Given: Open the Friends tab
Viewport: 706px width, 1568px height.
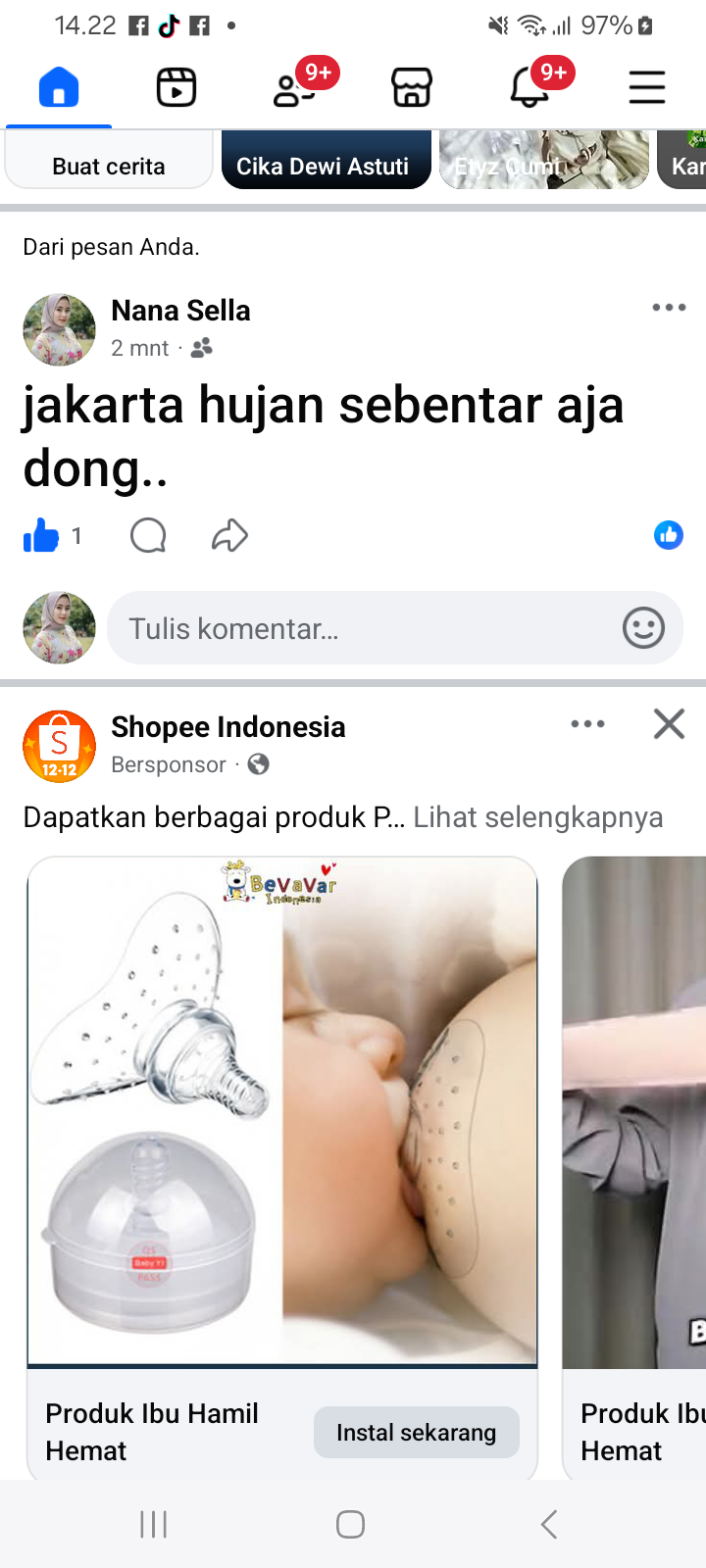Looking at the screenshot, I should (294, 88).
